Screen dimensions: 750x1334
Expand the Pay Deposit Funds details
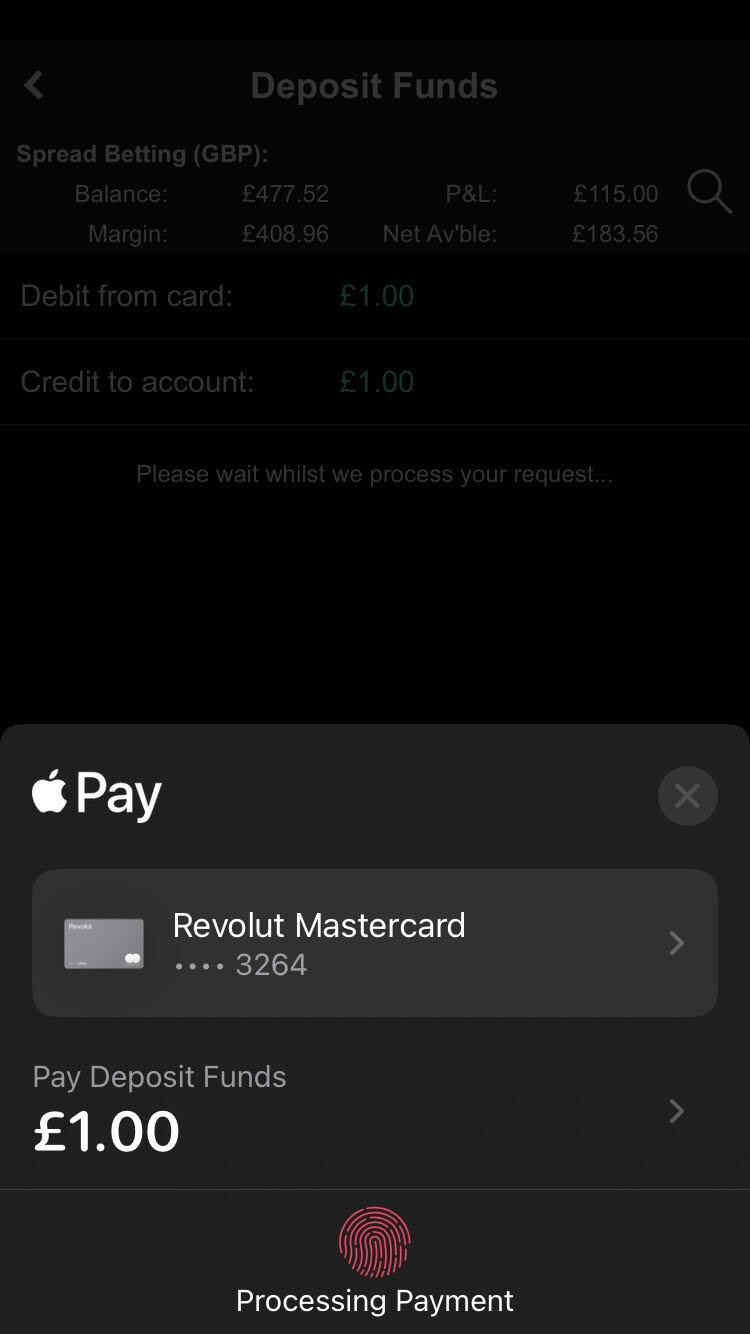pos(676,1111)
